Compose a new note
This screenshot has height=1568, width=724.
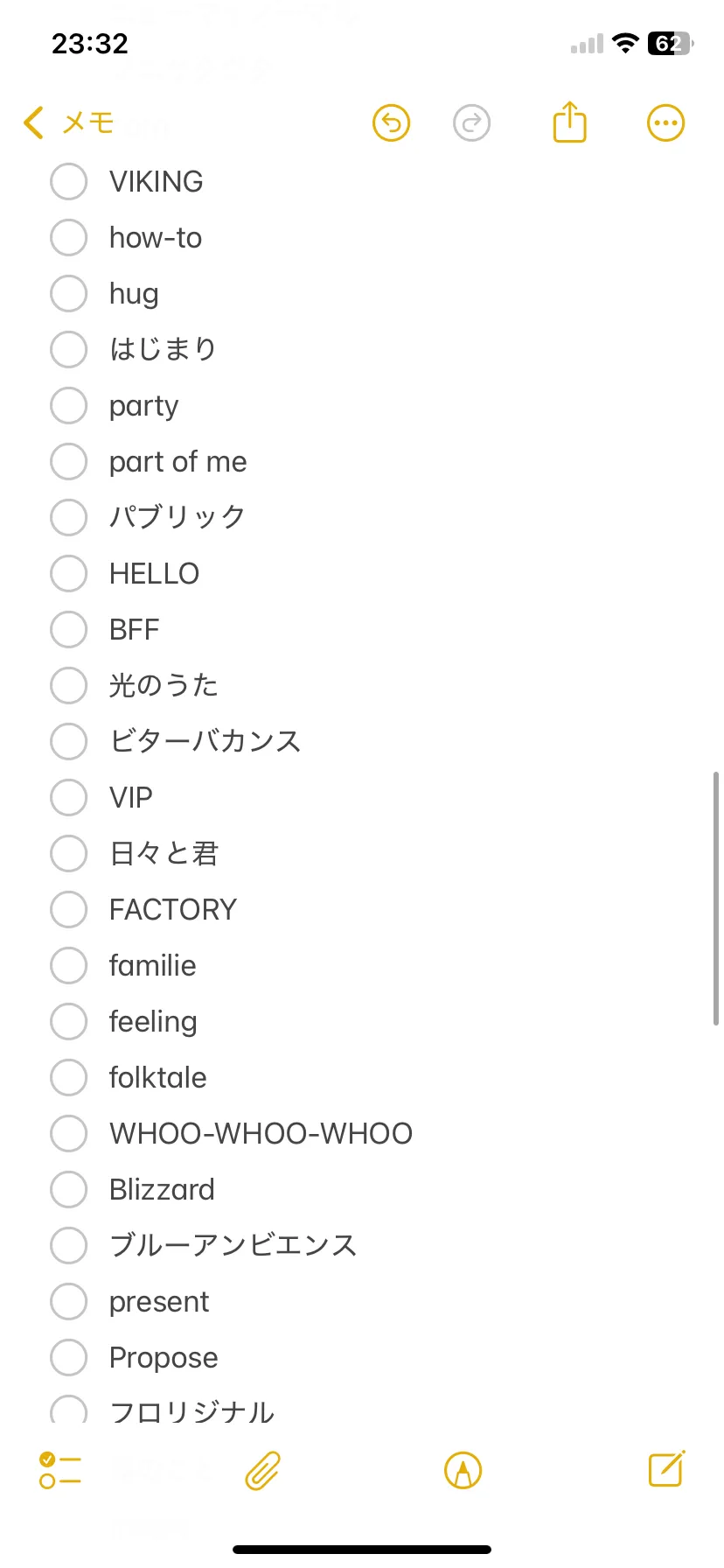[x=666, y=1469]
